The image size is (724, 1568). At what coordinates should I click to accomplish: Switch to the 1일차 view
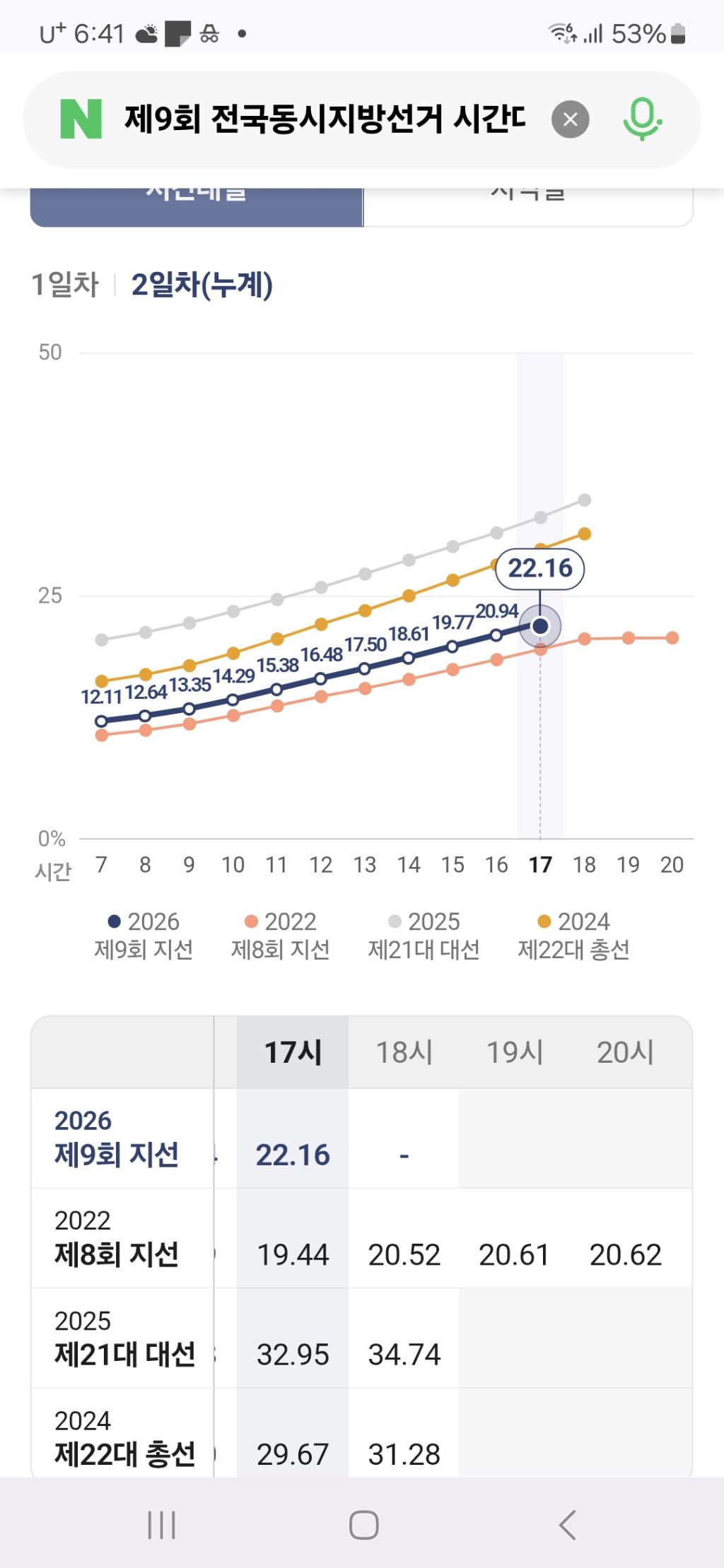[65, 285]
